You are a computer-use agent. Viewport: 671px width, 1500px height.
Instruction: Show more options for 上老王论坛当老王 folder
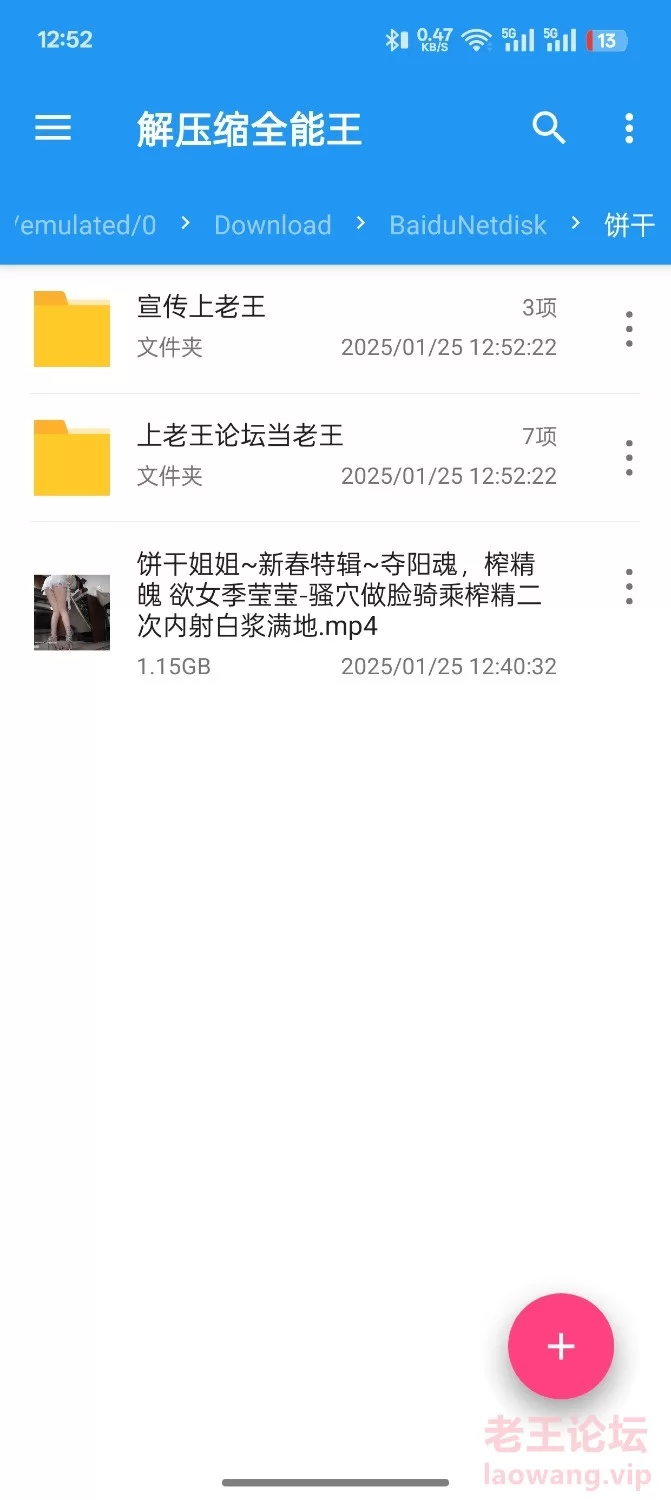628,456
